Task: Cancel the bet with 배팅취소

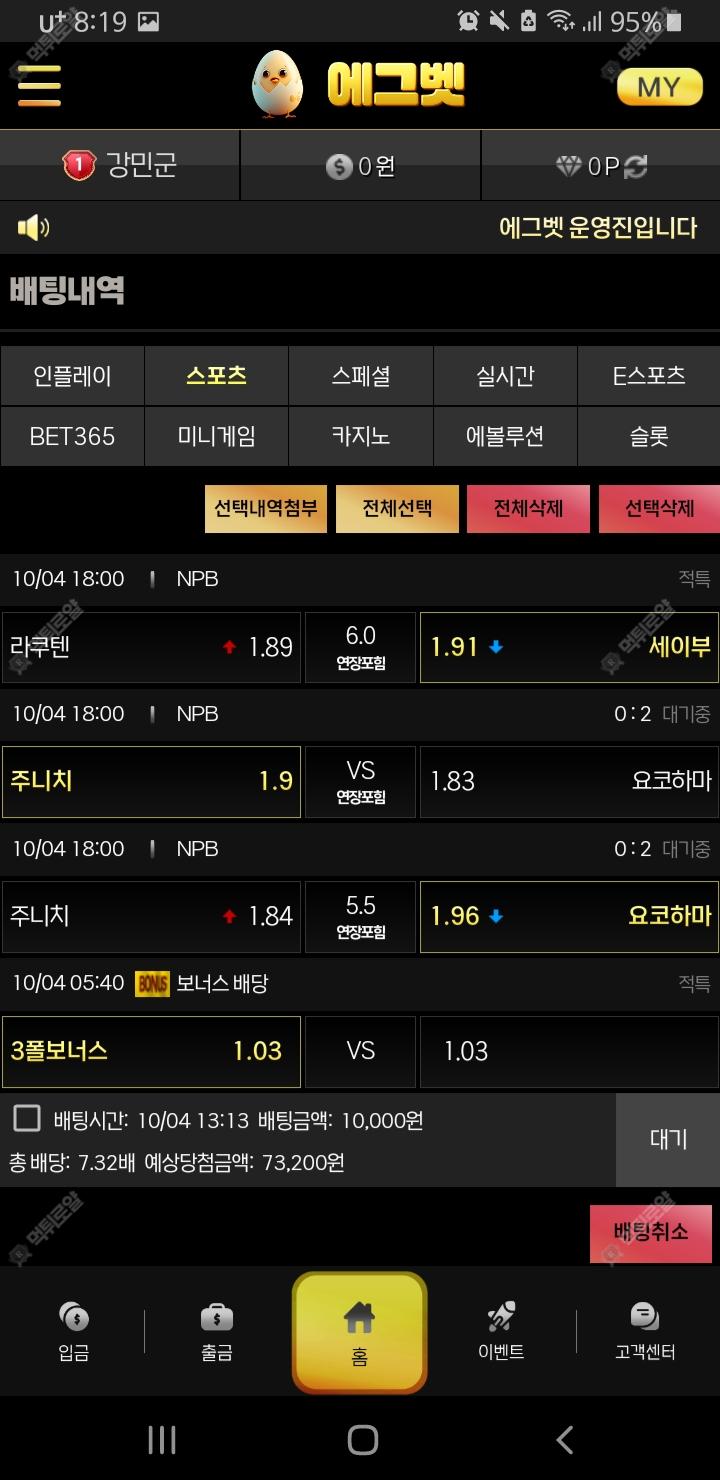Action: [651, 1232]
